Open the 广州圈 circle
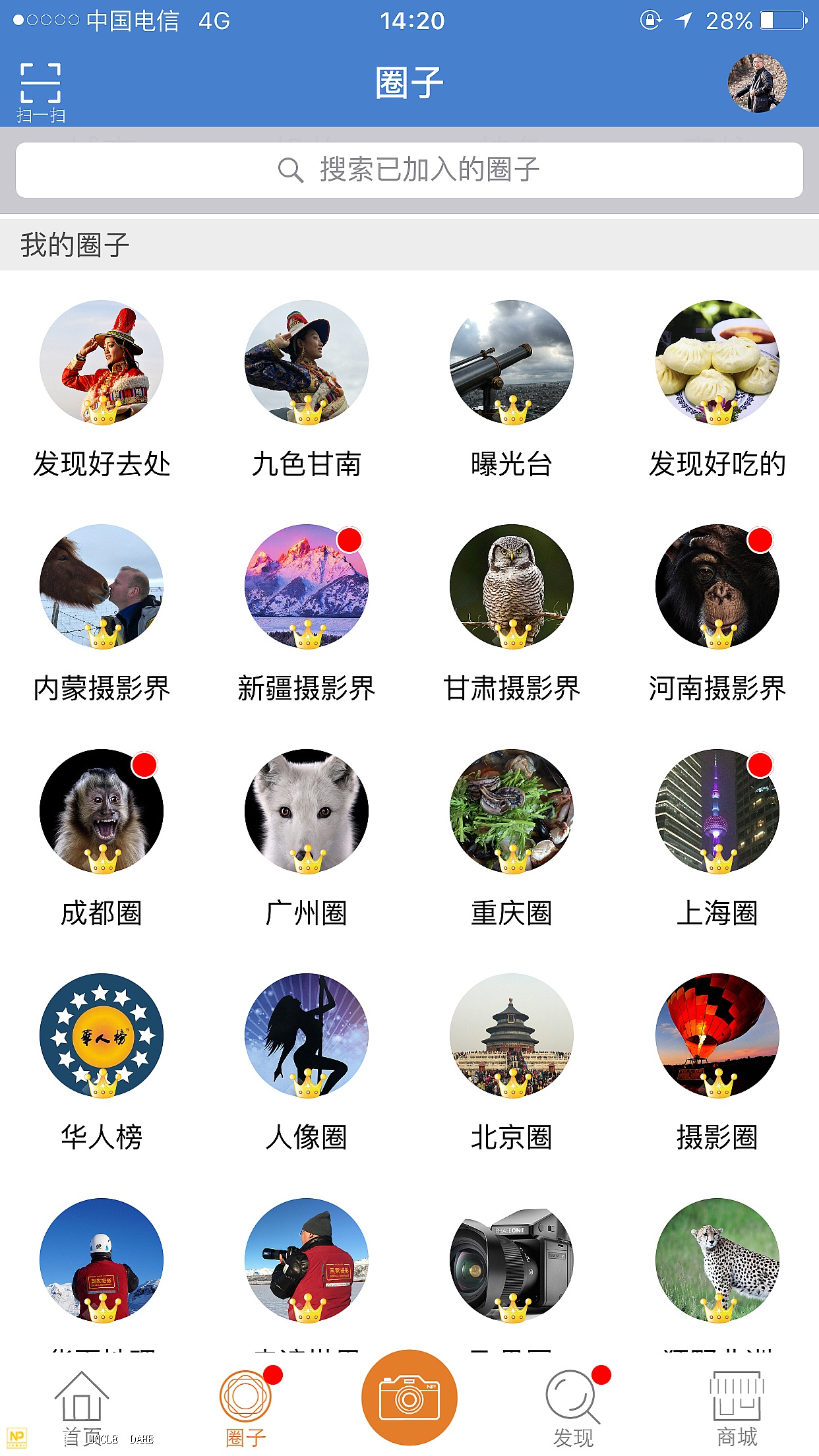This screenshot has width=819, height=1456. (307, 811)
